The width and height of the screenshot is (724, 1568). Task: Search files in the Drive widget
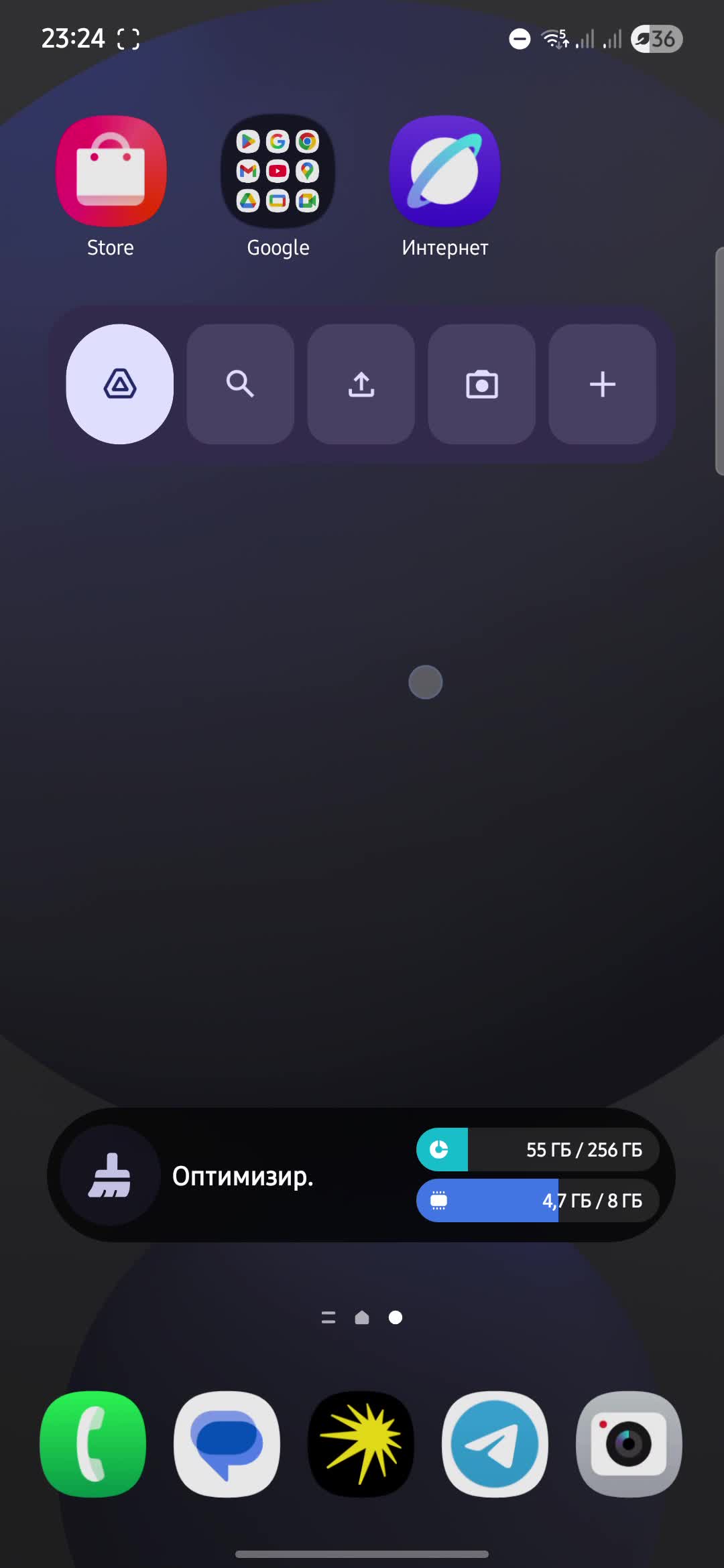point(240,385)
